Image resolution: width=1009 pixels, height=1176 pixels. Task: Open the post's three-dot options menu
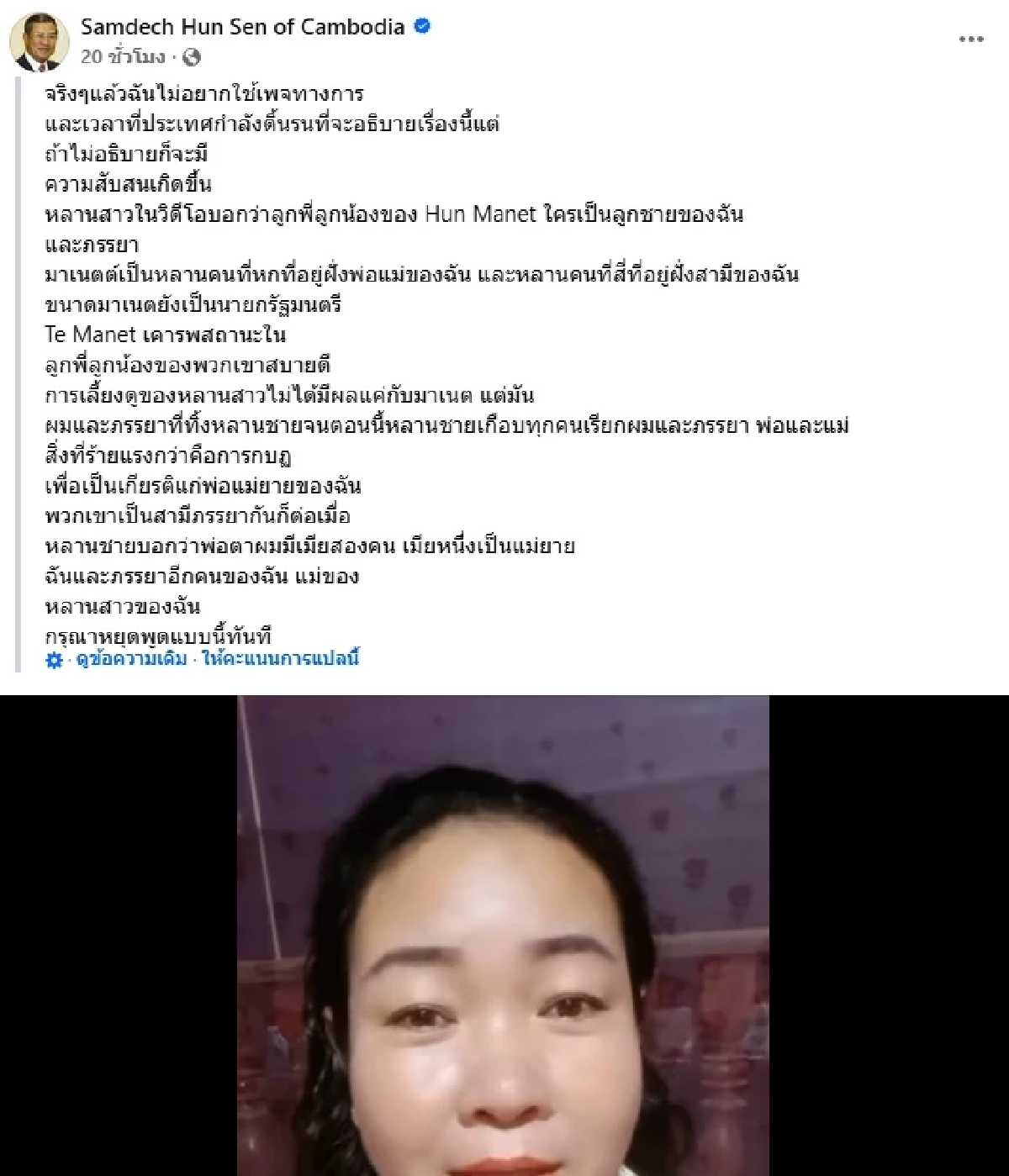pos(971,40)
